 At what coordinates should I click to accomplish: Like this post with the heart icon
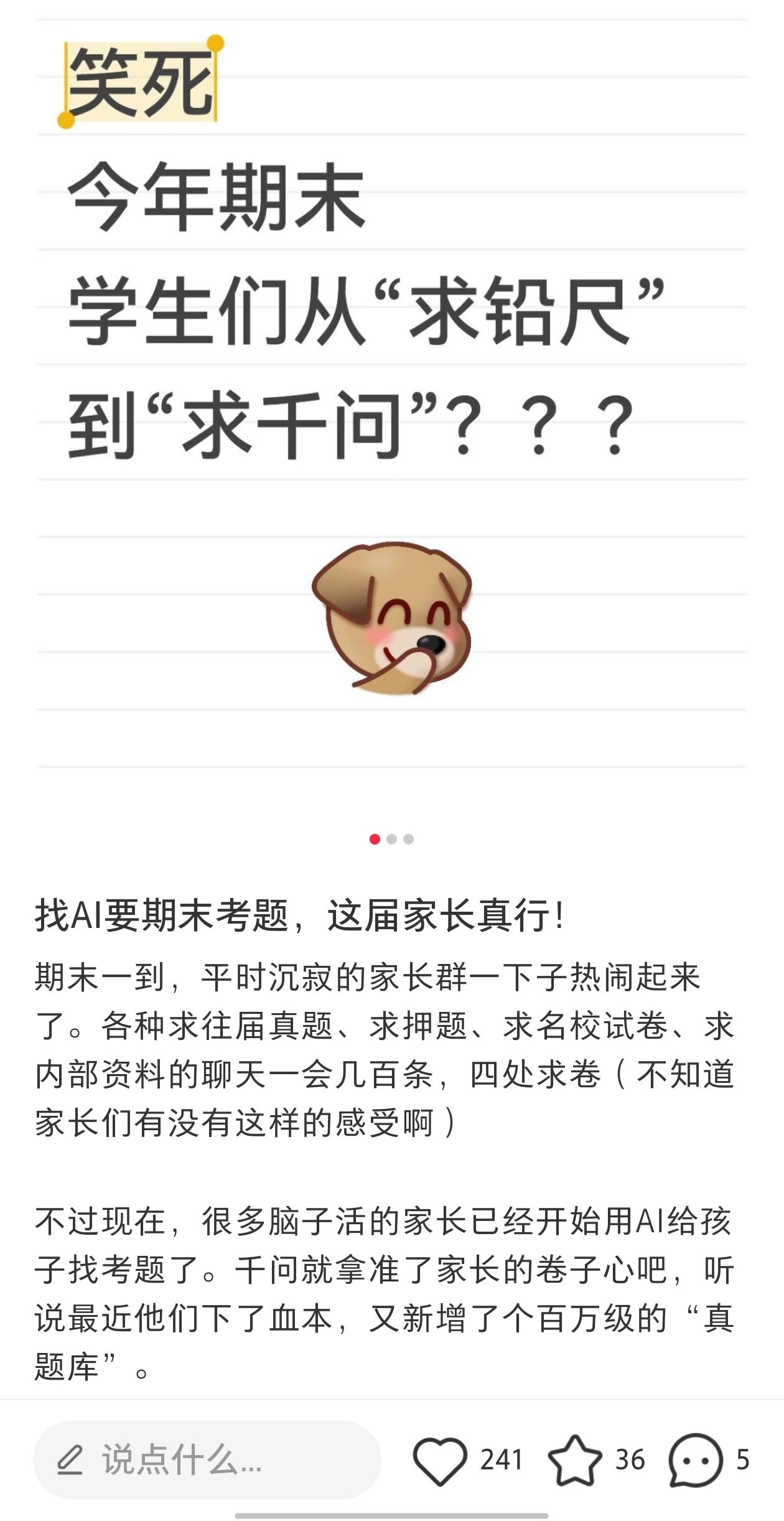click(440, 1460)
